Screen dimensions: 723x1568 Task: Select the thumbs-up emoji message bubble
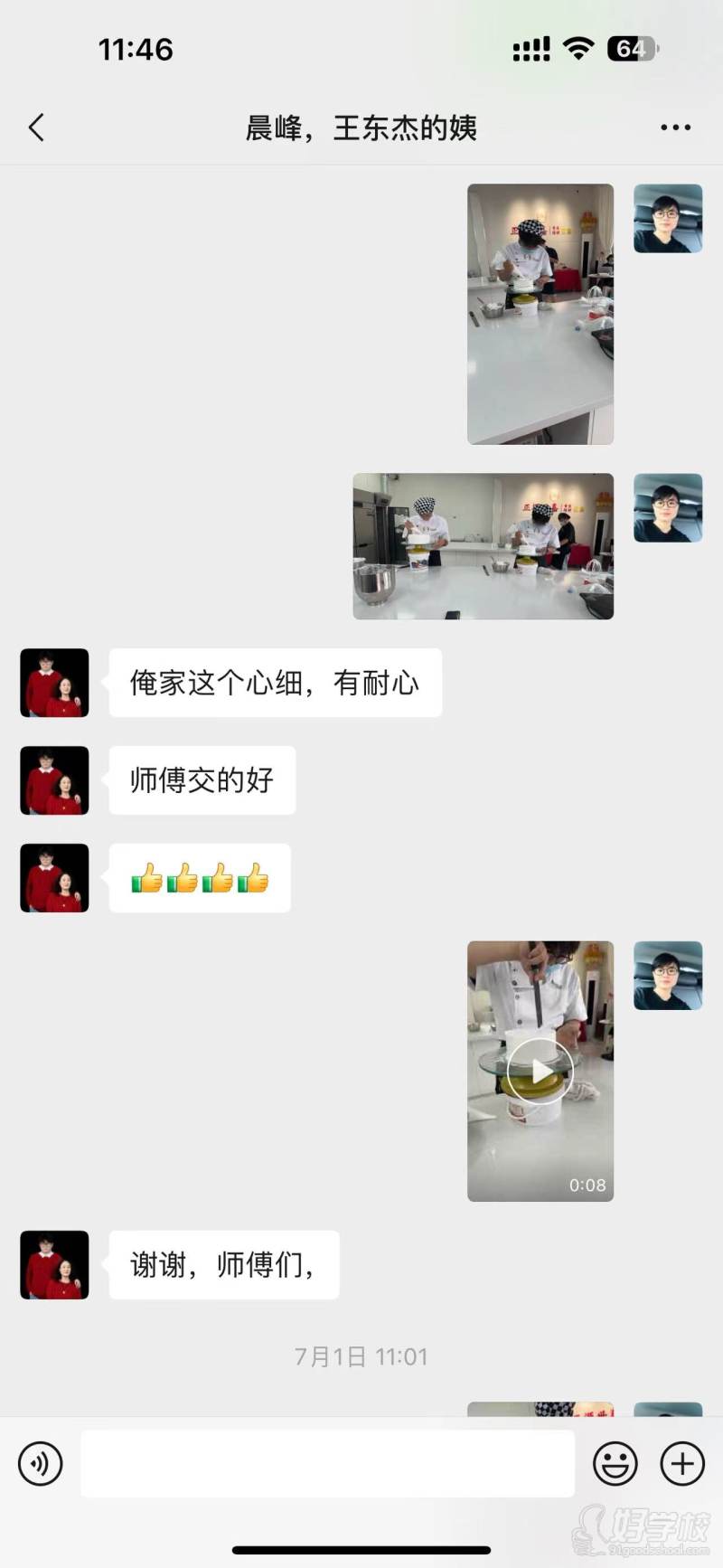pos(199,878)
